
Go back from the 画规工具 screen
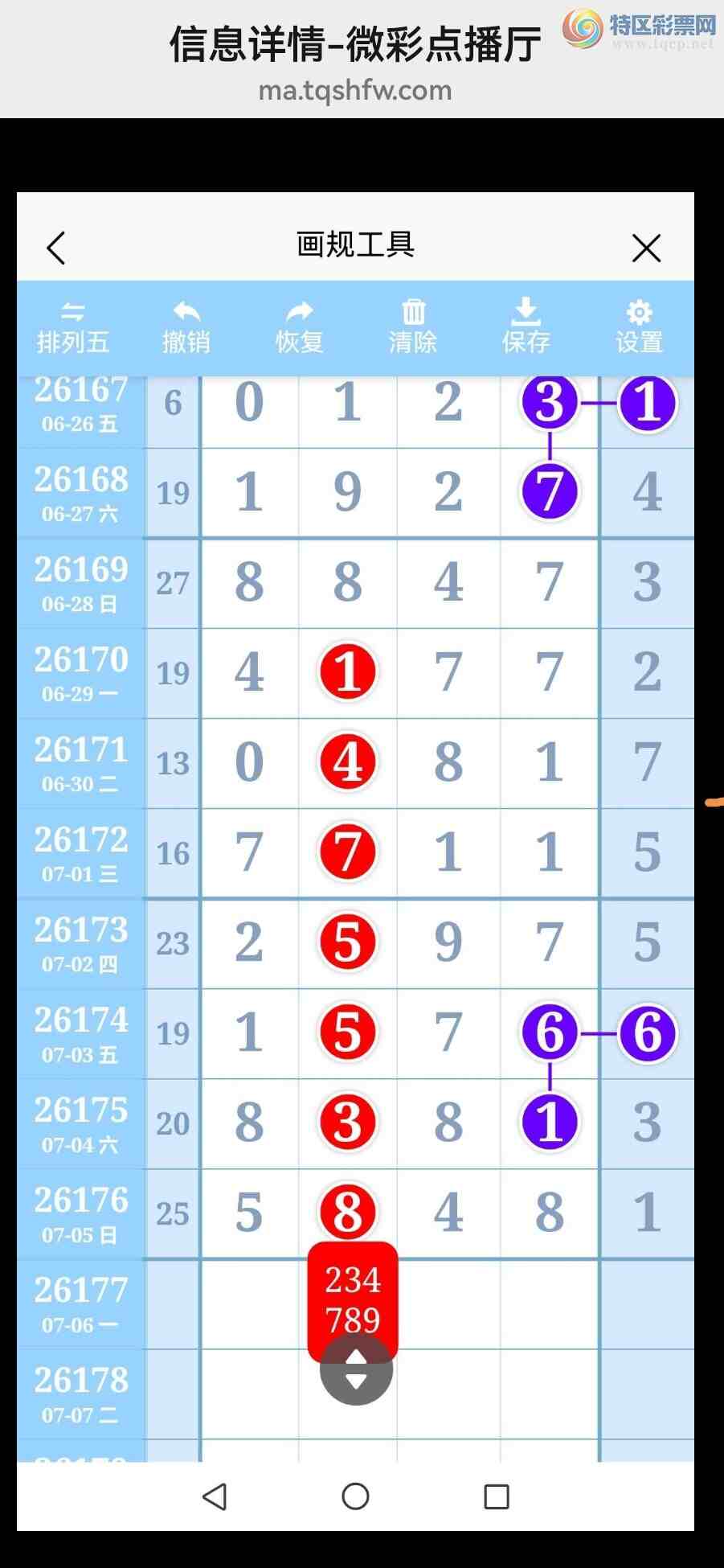[55, 248]
